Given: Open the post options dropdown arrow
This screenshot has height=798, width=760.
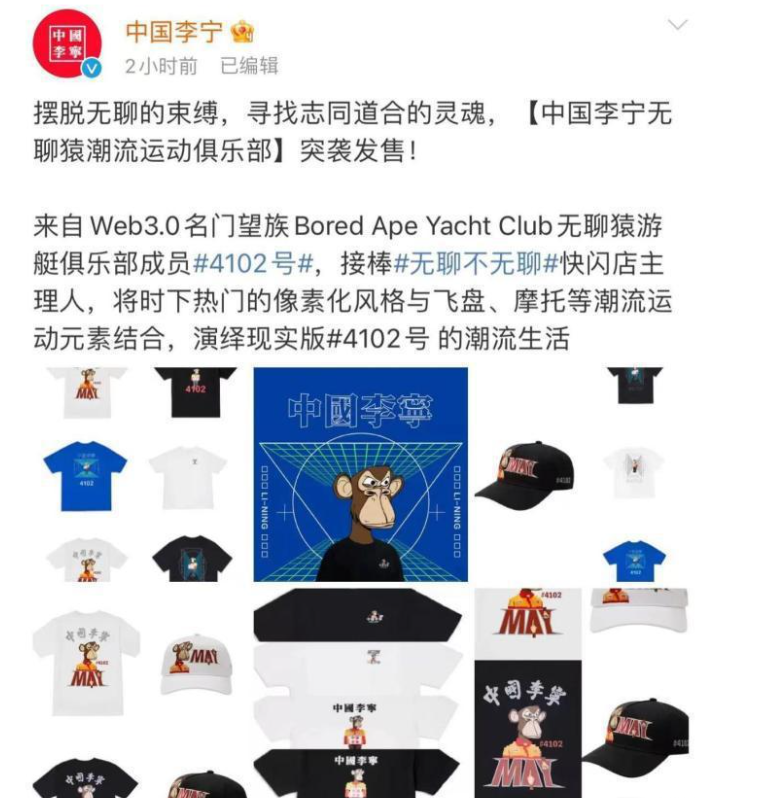Looking at the screenshot, I should tap(677, 26).
